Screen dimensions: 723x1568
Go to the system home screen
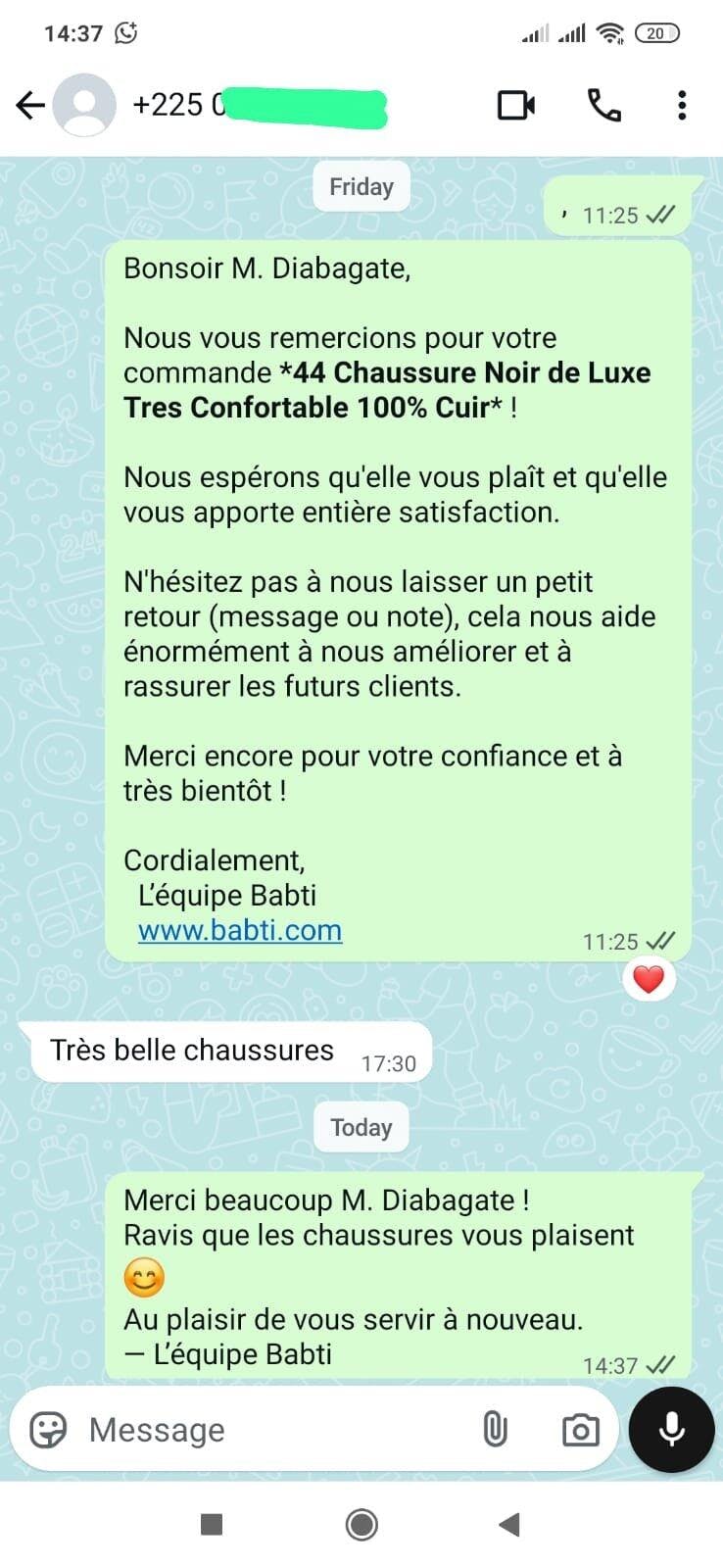(361, 1524)
